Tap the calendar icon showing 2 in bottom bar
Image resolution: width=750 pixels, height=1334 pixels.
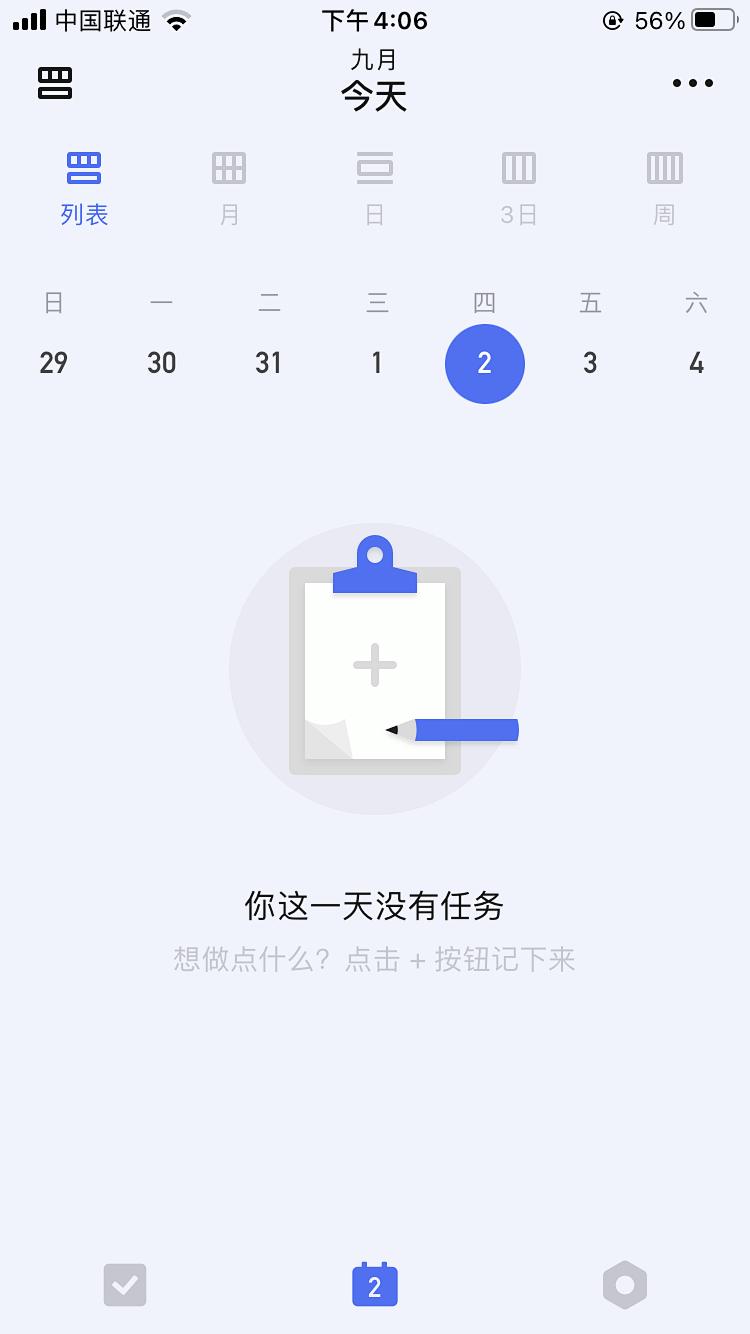374,1285
